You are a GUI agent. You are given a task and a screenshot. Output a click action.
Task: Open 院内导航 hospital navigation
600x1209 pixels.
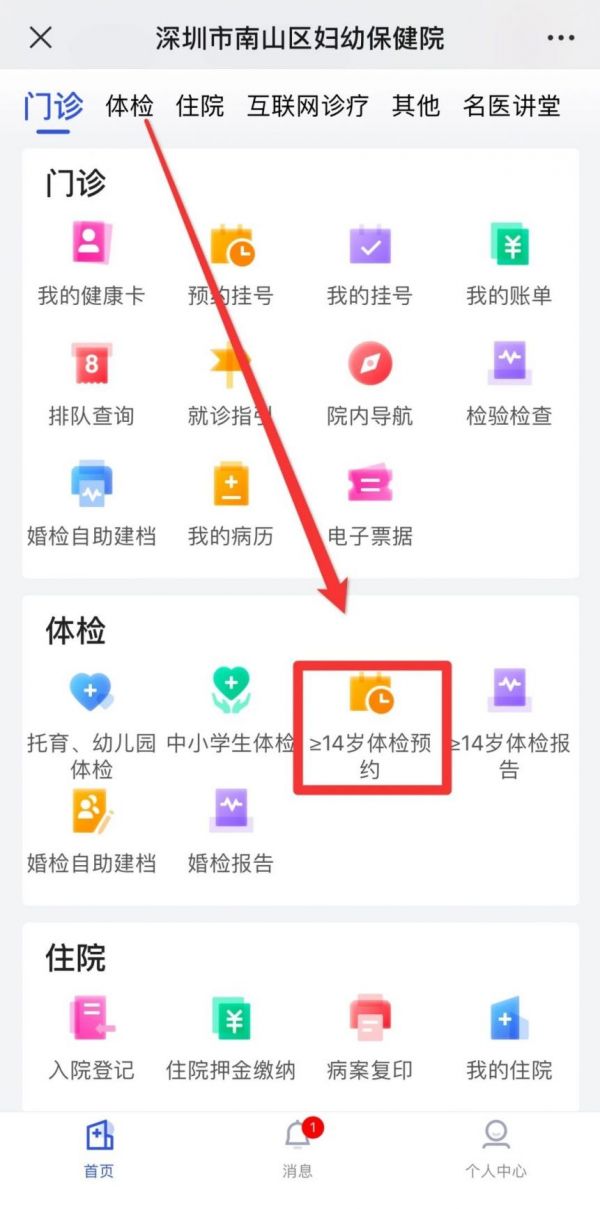[x=370, y=384]
